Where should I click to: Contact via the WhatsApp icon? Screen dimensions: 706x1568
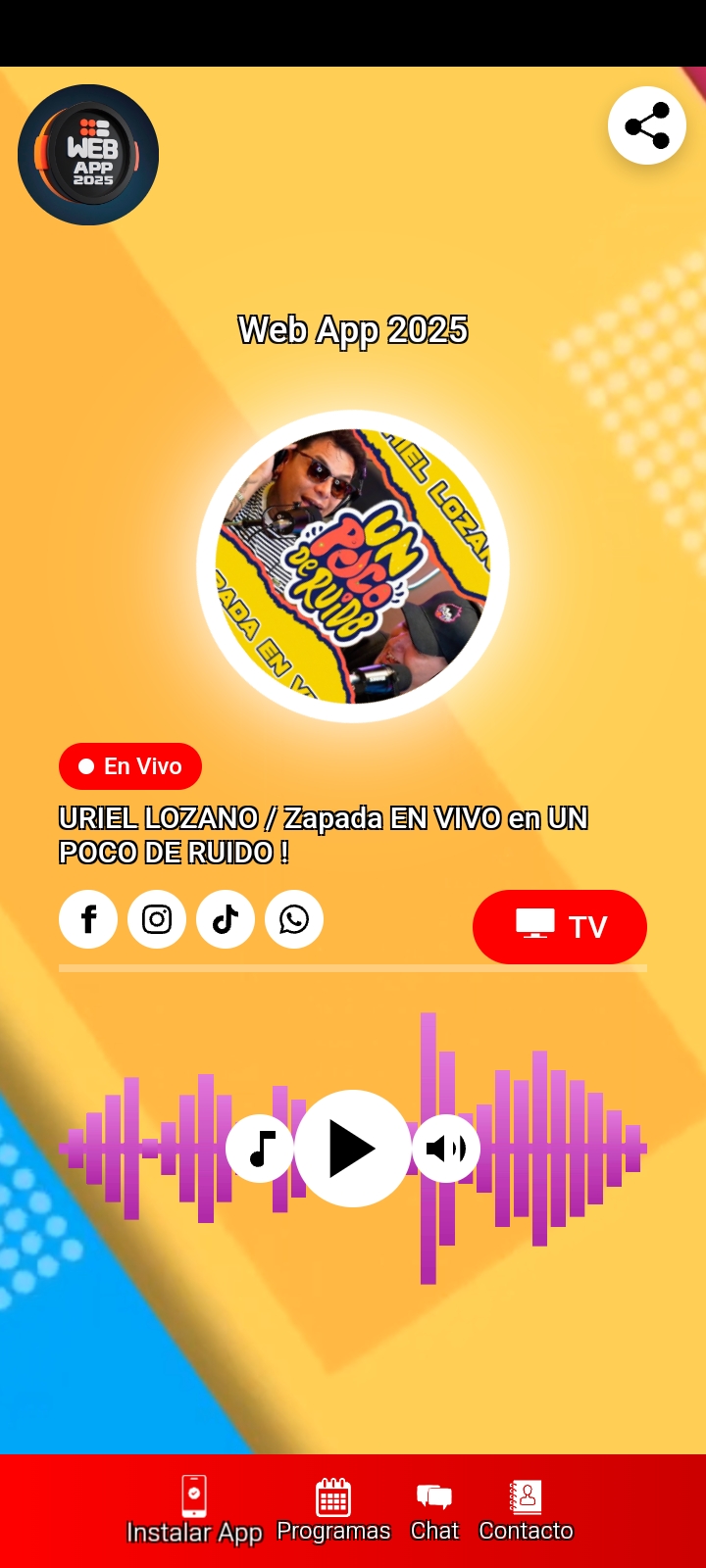(294, 919)
